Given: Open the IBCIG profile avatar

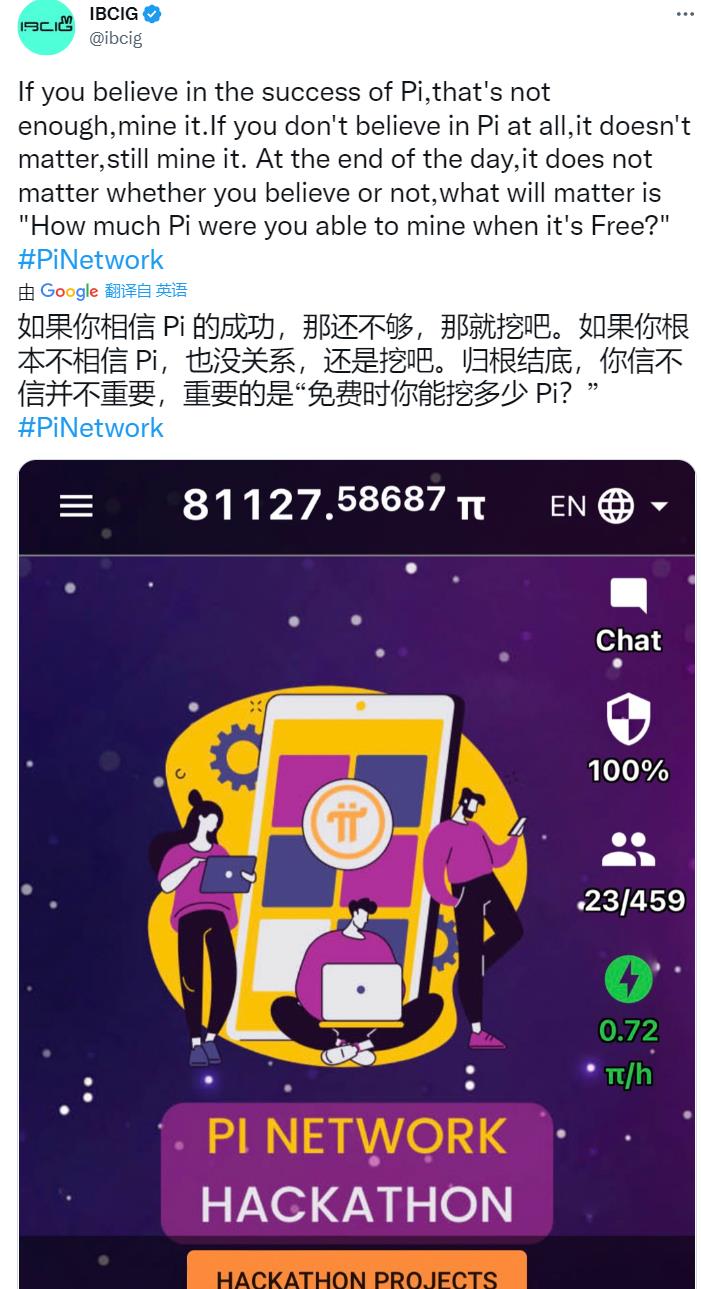Looking at the screenshot, I should [46, 26].
